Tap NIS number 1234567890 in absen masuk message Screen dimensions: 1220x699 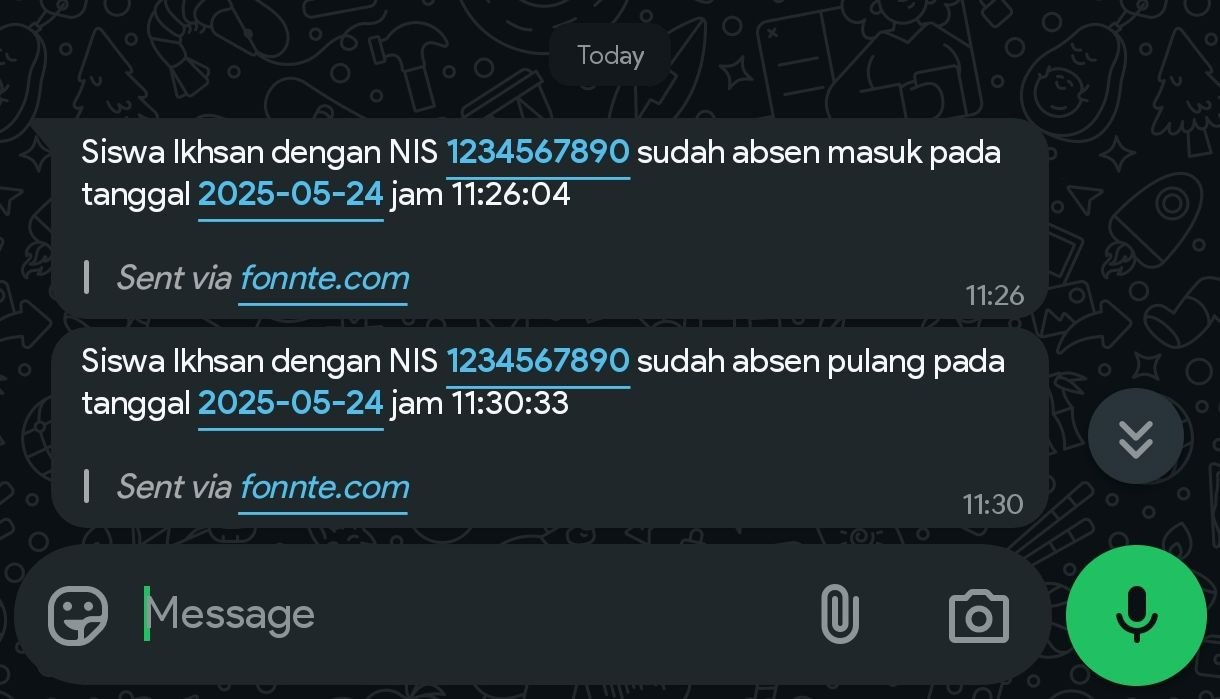(538, 153)
